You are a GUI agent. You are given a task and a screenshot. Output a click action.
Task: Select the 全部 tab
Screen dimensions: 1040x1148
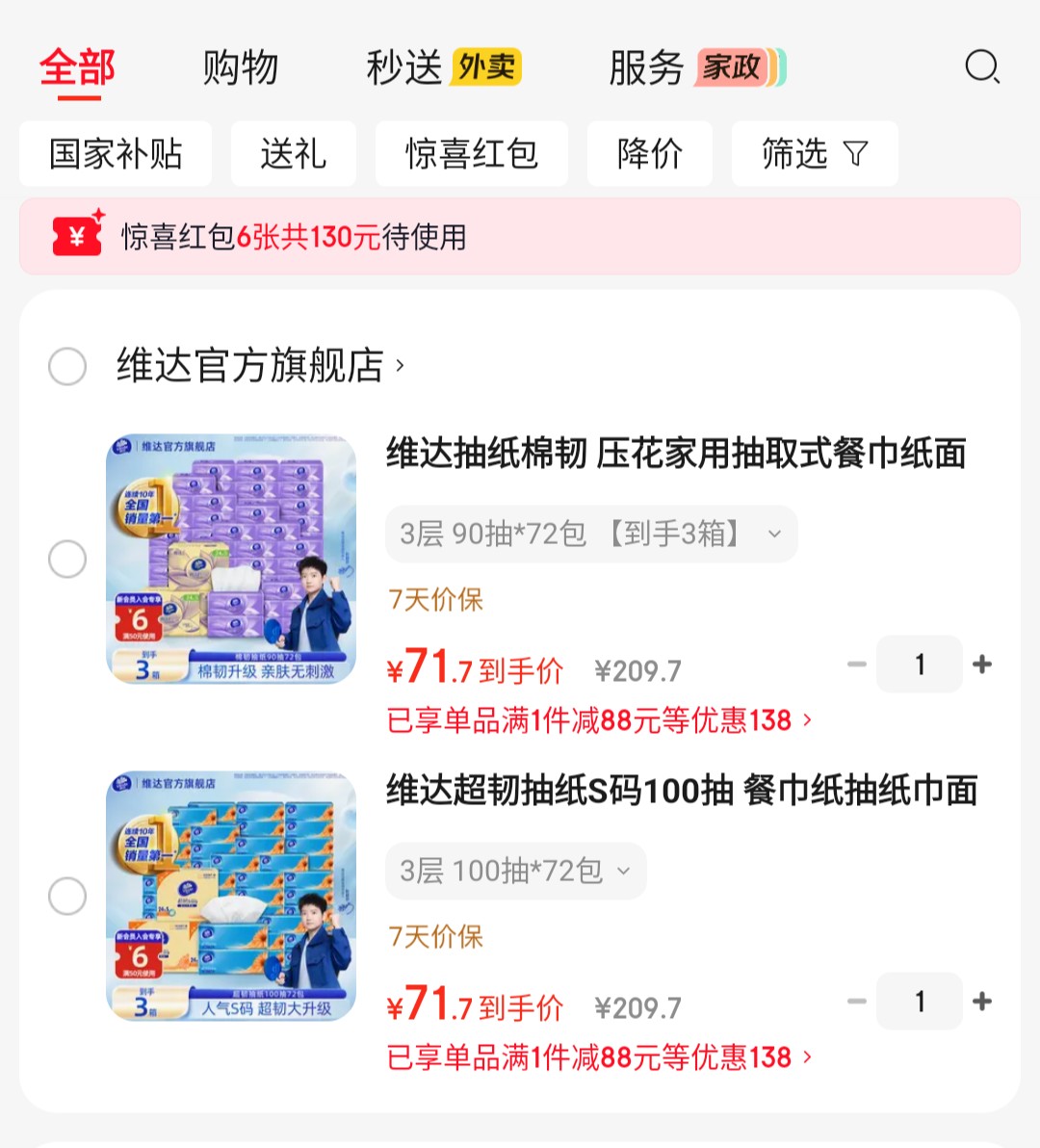point(77,67)
